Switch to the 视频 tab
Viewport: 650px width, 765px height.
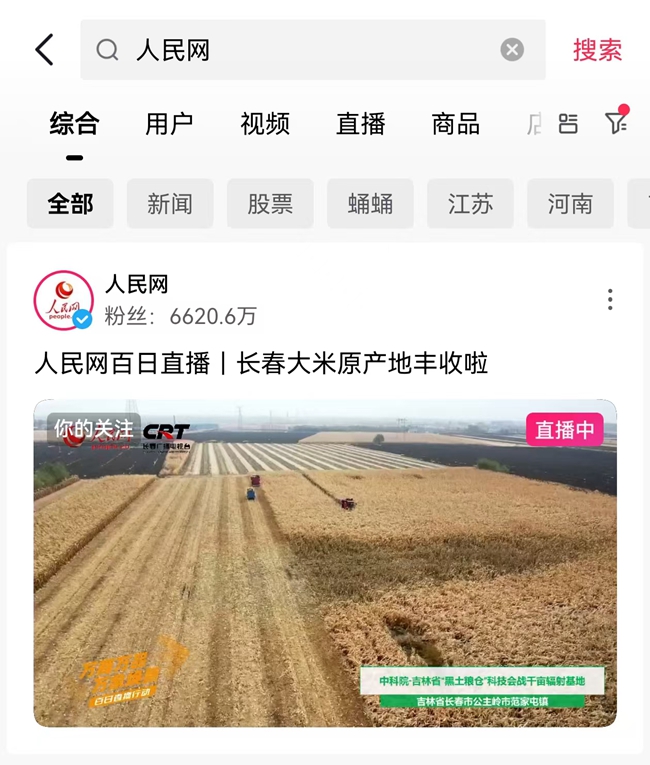(x=265, y=124)
